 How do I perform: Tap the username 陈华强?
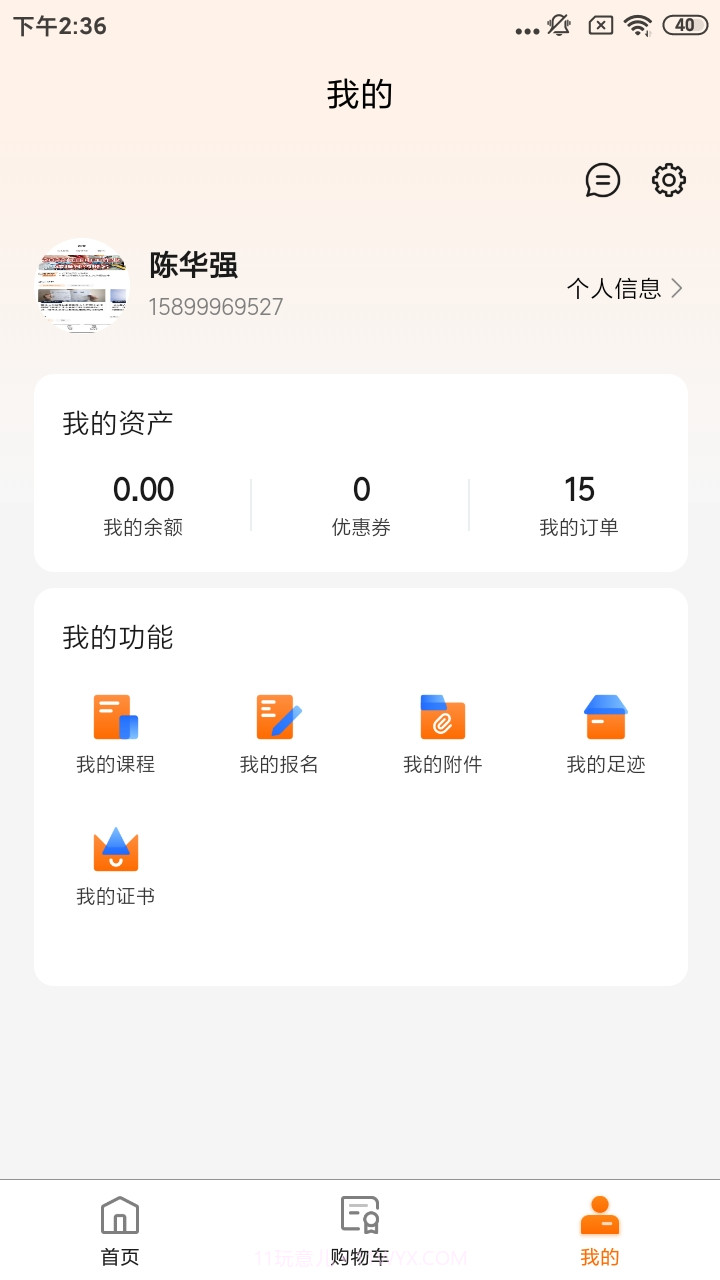click(194, 266)
